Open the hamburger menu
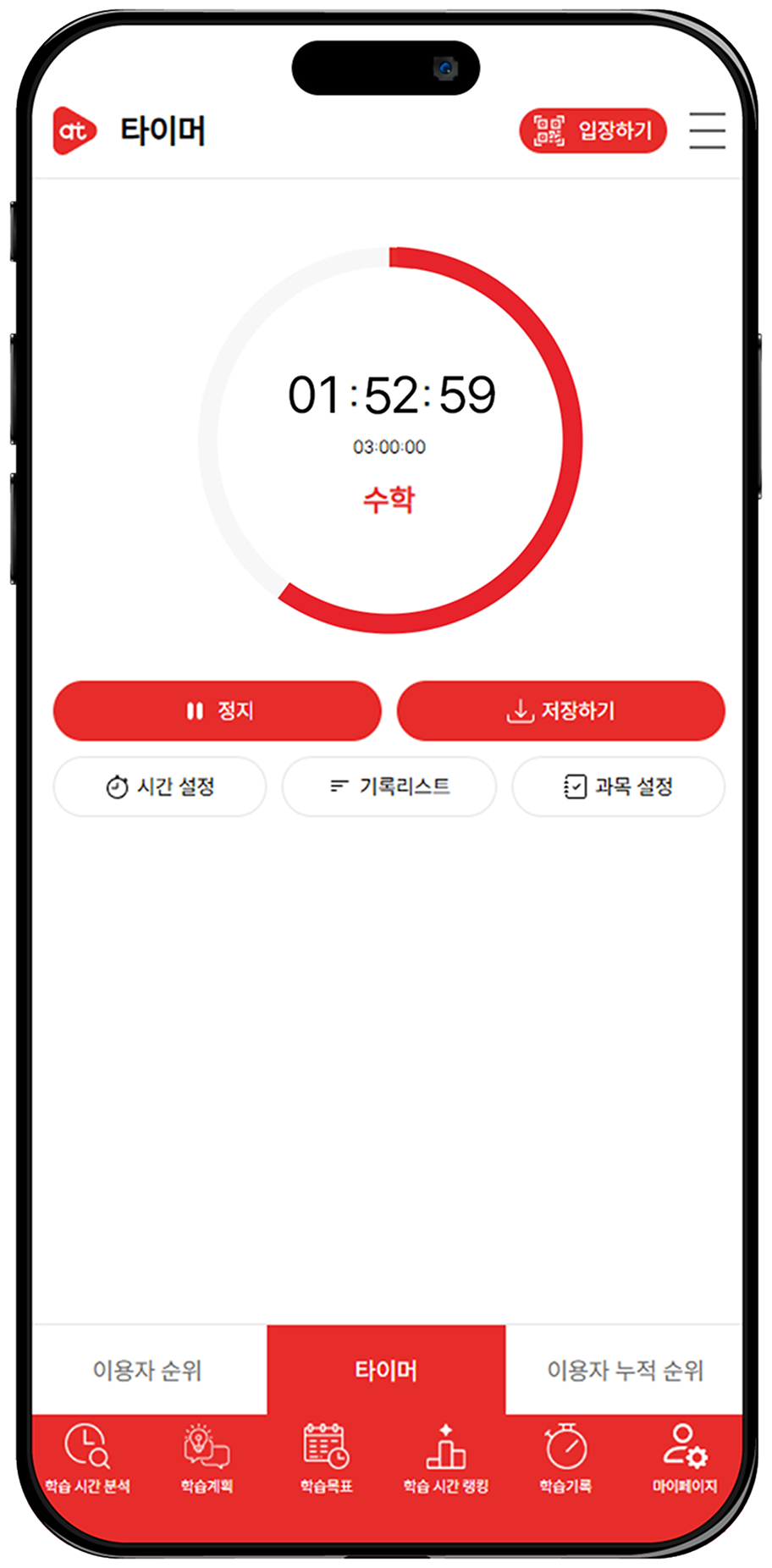Image resolution: width=772 pixels, height=1568 pixels. pos(707,131)
